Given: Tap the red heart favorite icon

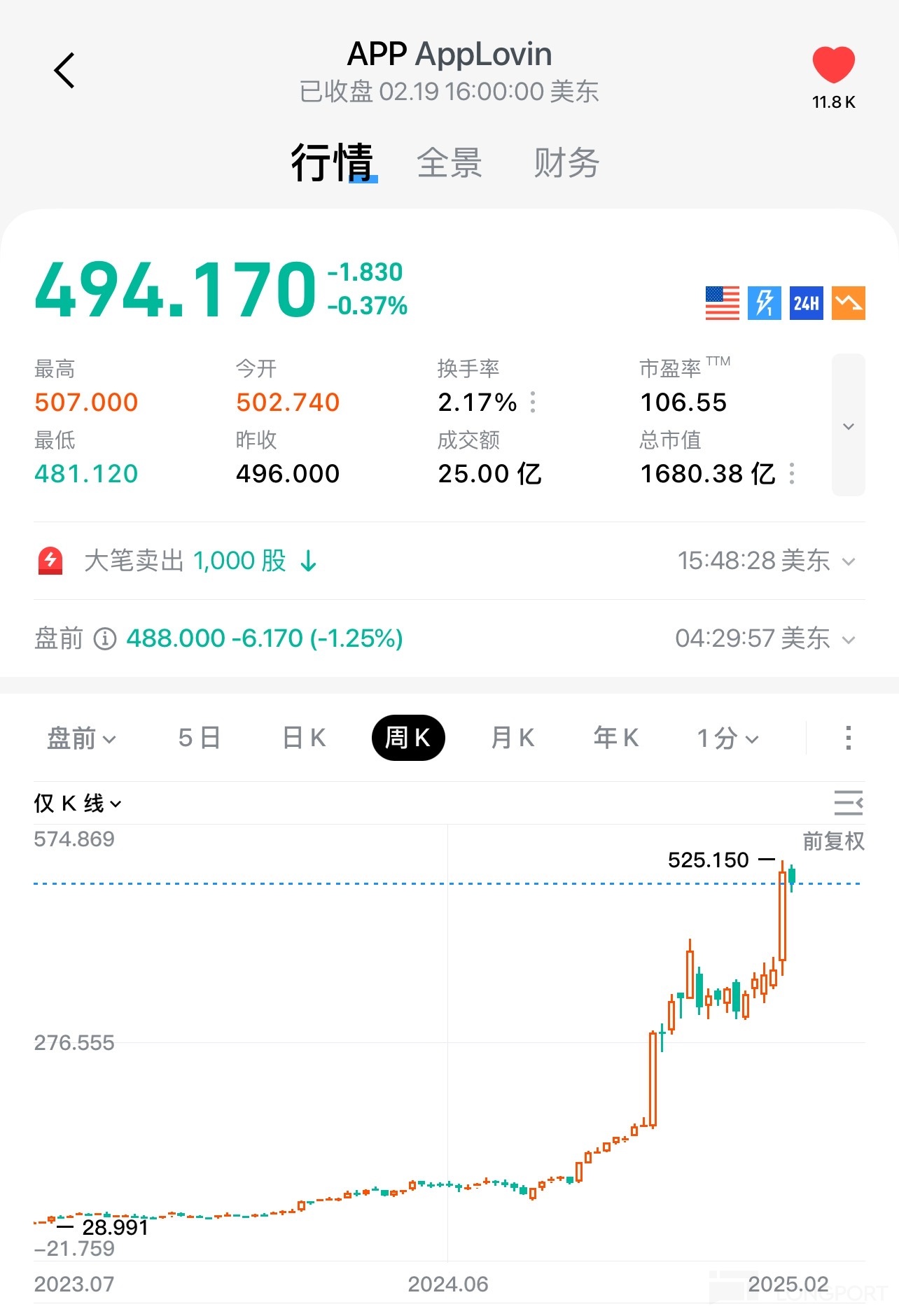Looking at the screenshot, I should coord(833,65).
